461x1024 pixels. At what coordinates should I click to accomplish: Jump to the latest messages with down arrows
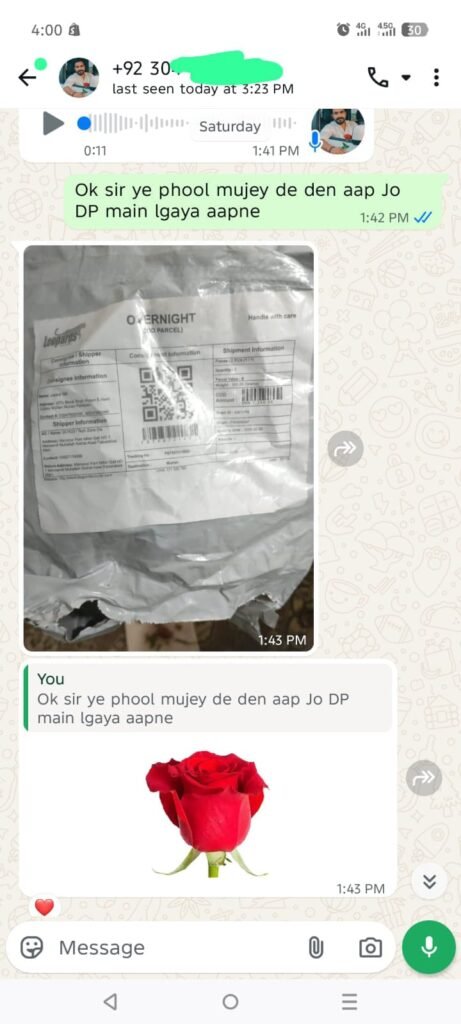[x=429, y=882]
